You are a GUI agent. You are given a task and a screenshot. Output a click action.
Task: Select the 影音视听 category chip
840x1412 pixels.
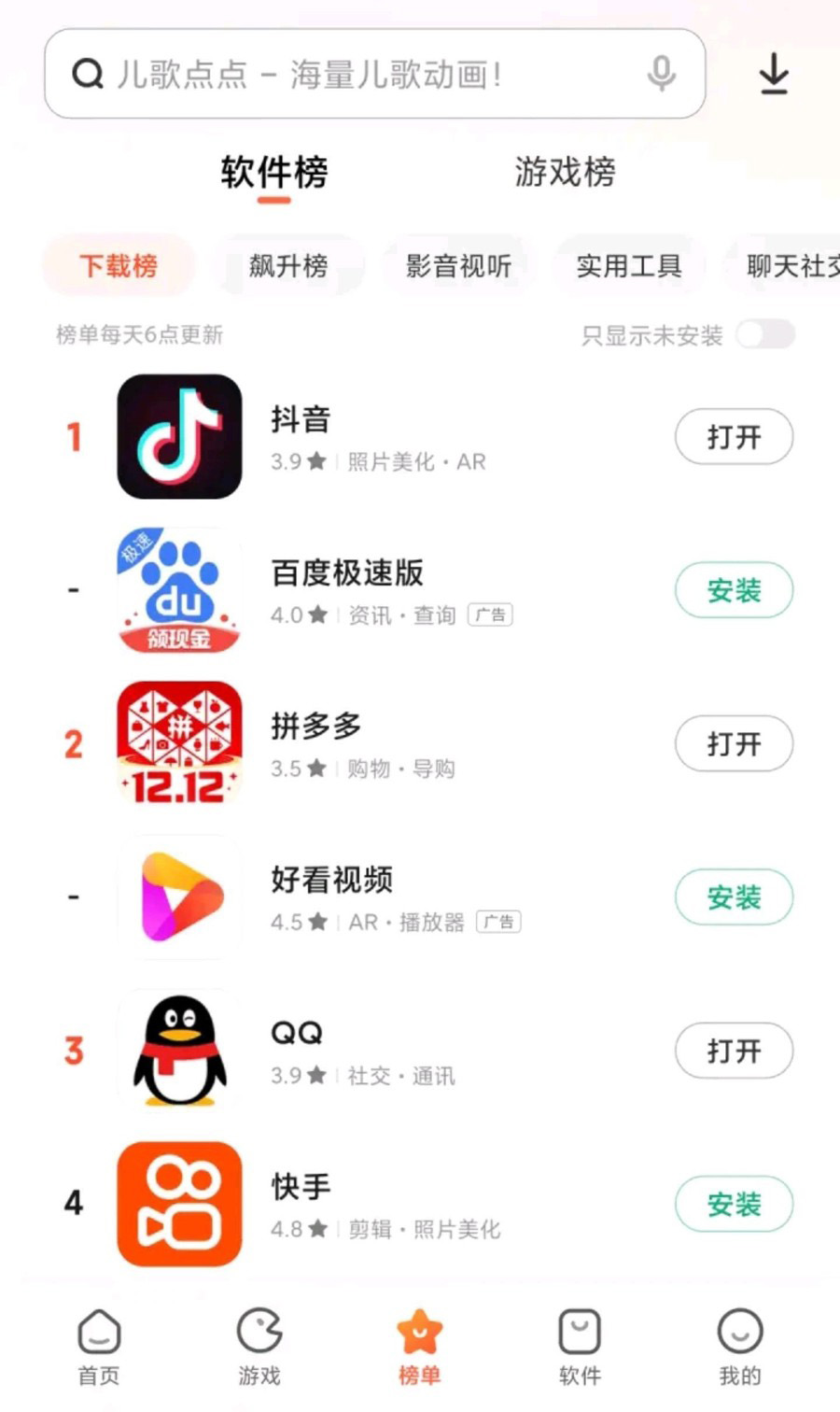coord(458,266)
